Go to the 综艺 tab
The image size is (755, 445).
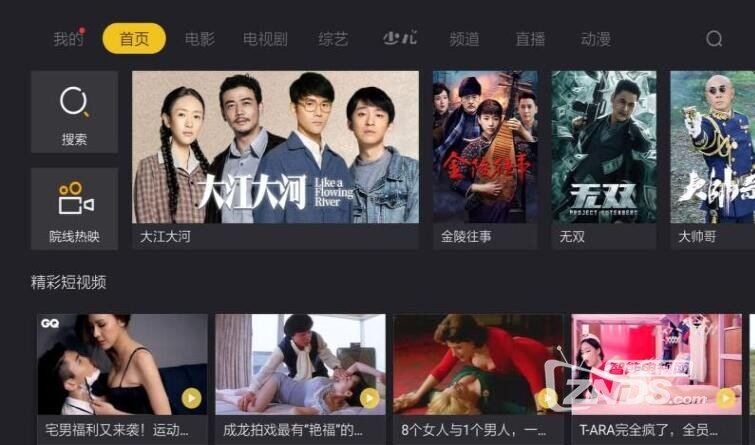coord(333,40)
